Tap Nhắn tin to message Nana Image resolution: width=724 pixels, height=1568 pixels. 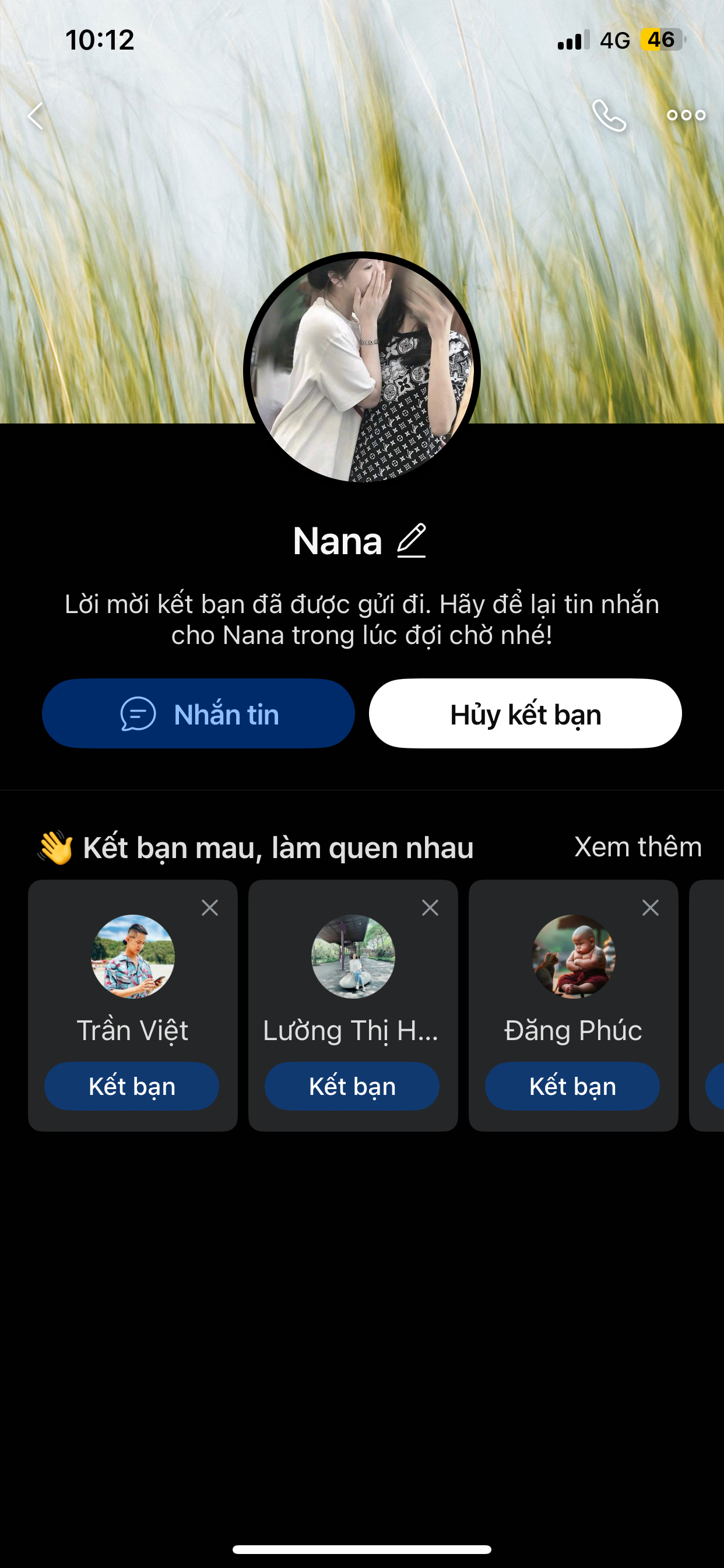pos(198,713)
